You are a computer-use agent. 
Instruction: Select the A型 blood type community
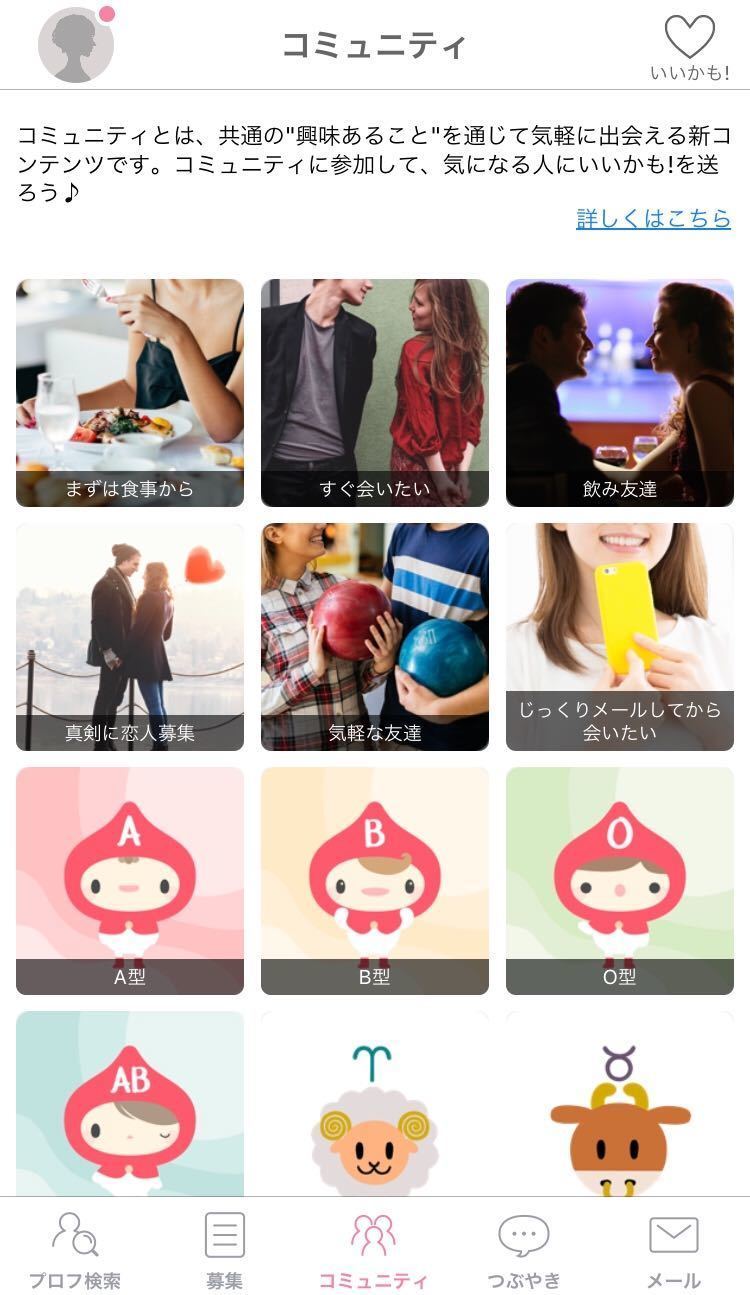click(x=130, y=880)
